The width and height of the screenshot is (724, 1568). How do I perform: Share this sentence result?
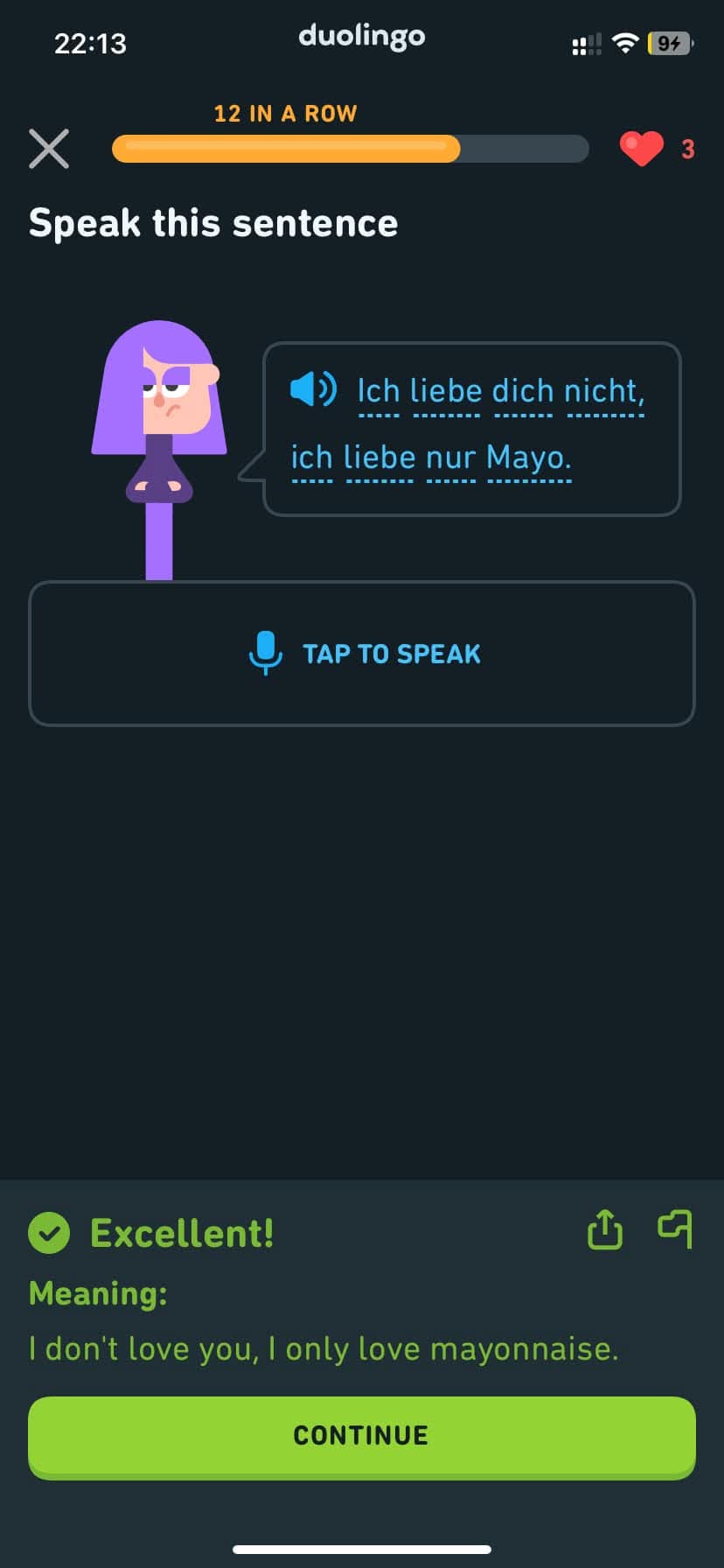pyautogui.click(x=604, y=1229)
